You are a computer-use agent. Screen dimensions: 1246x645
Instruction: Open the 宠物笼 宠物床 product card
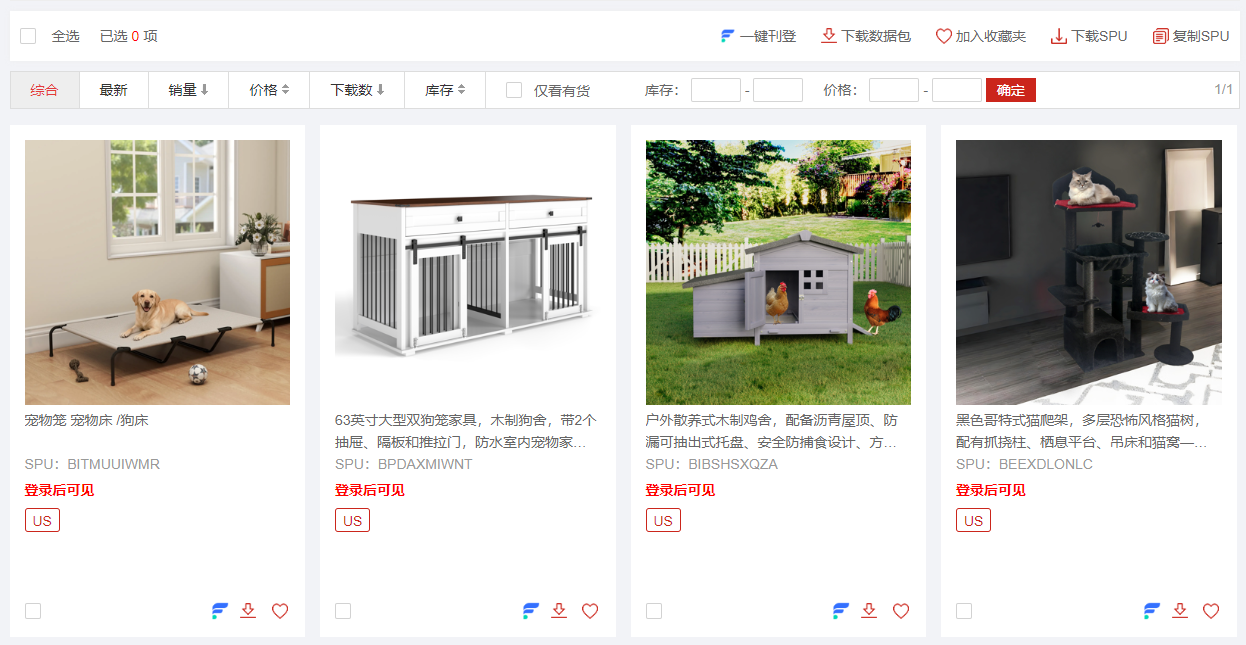[157, 272]
